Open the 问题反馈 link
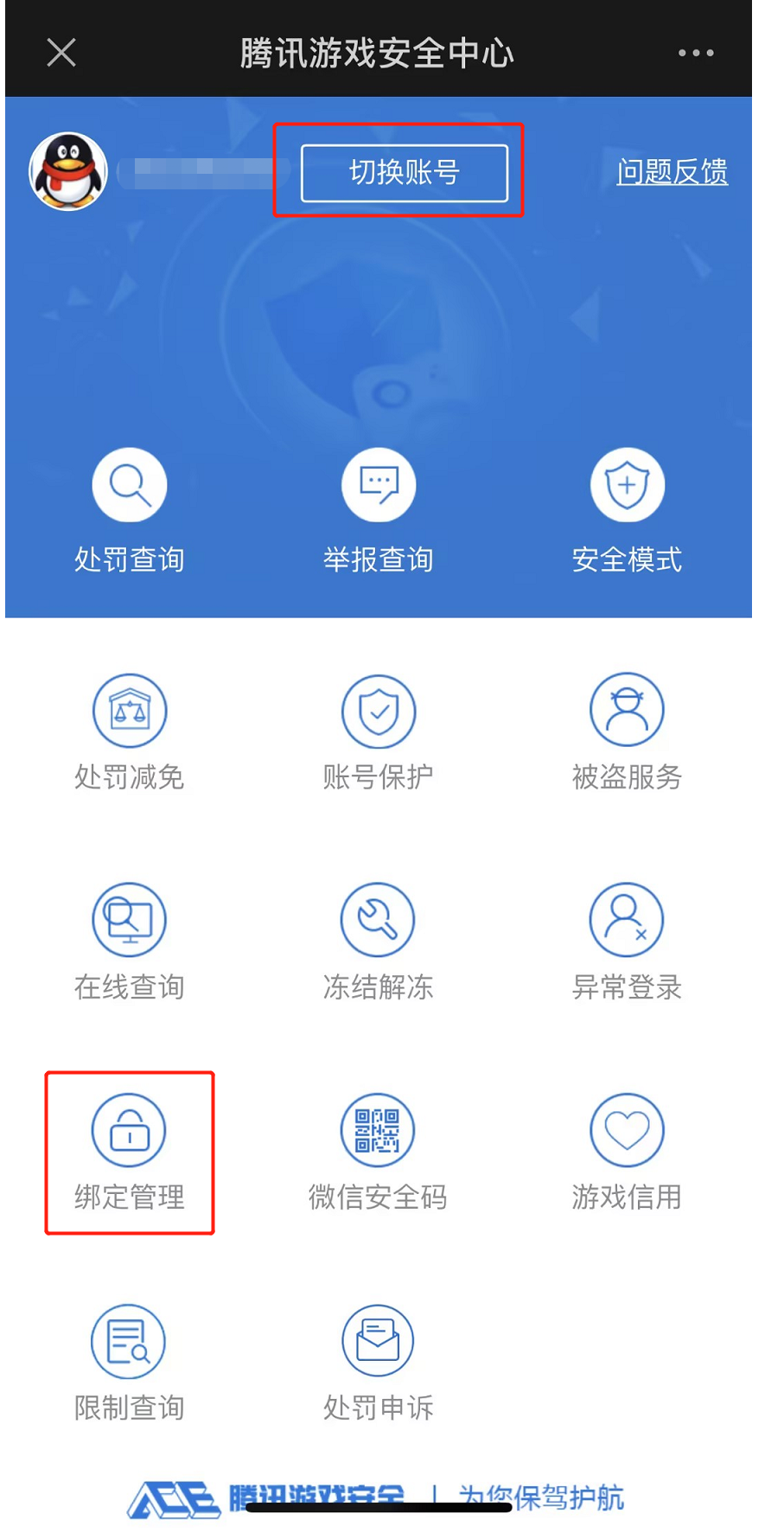Viewport: 784px width, 1539px height. [672, 171]
